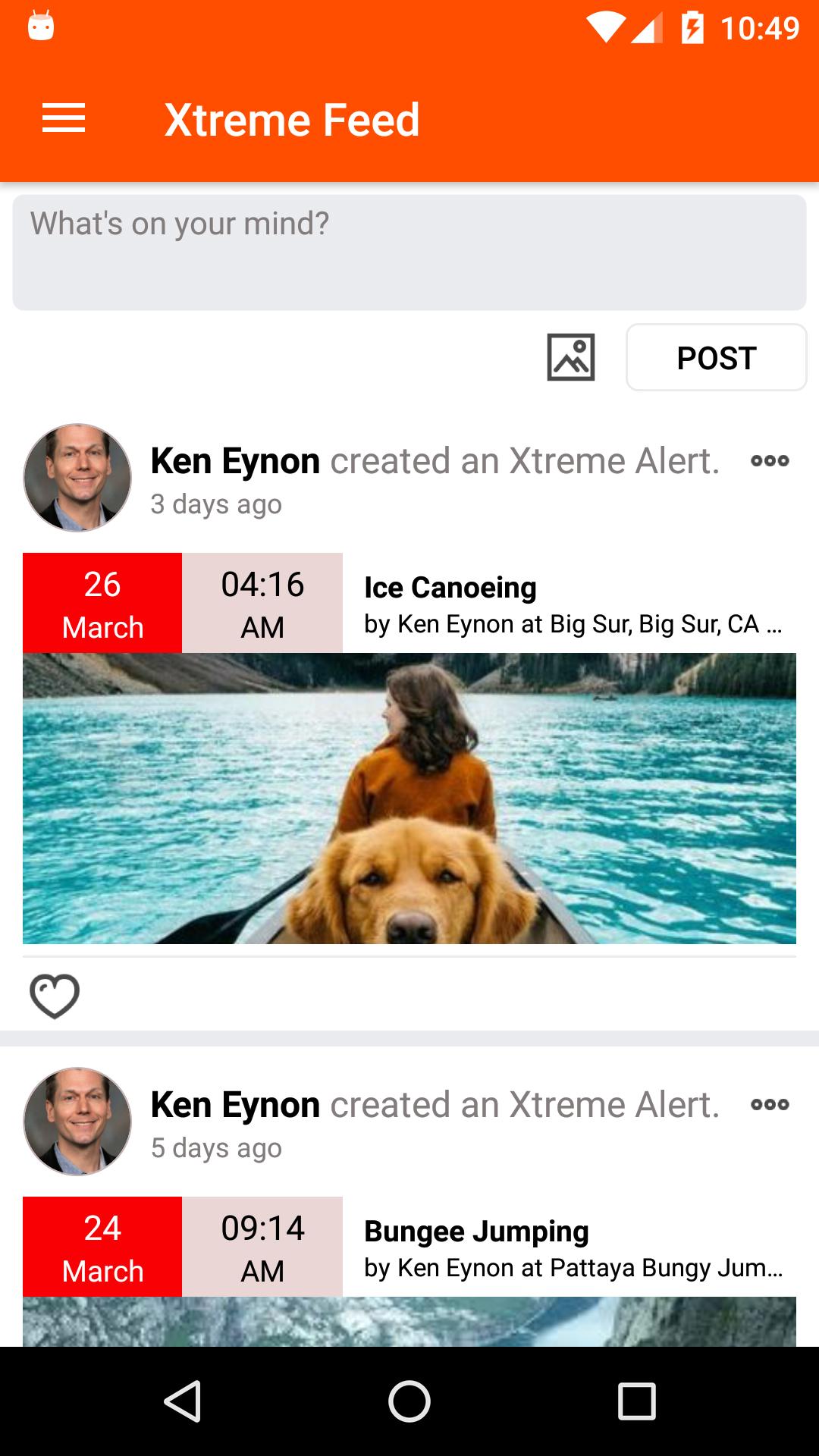Open options for the Bungee Jumping post
The height and width of the screenshot is (1456, 819).
click(x=768, y=1105)
